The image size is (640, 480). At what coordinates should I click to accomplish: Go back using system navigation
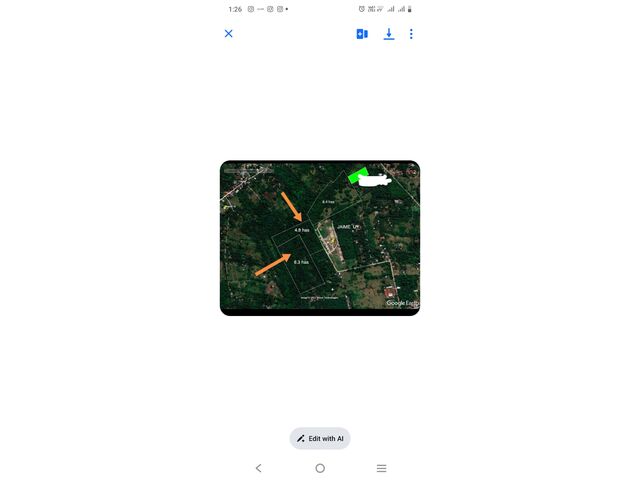258,468
